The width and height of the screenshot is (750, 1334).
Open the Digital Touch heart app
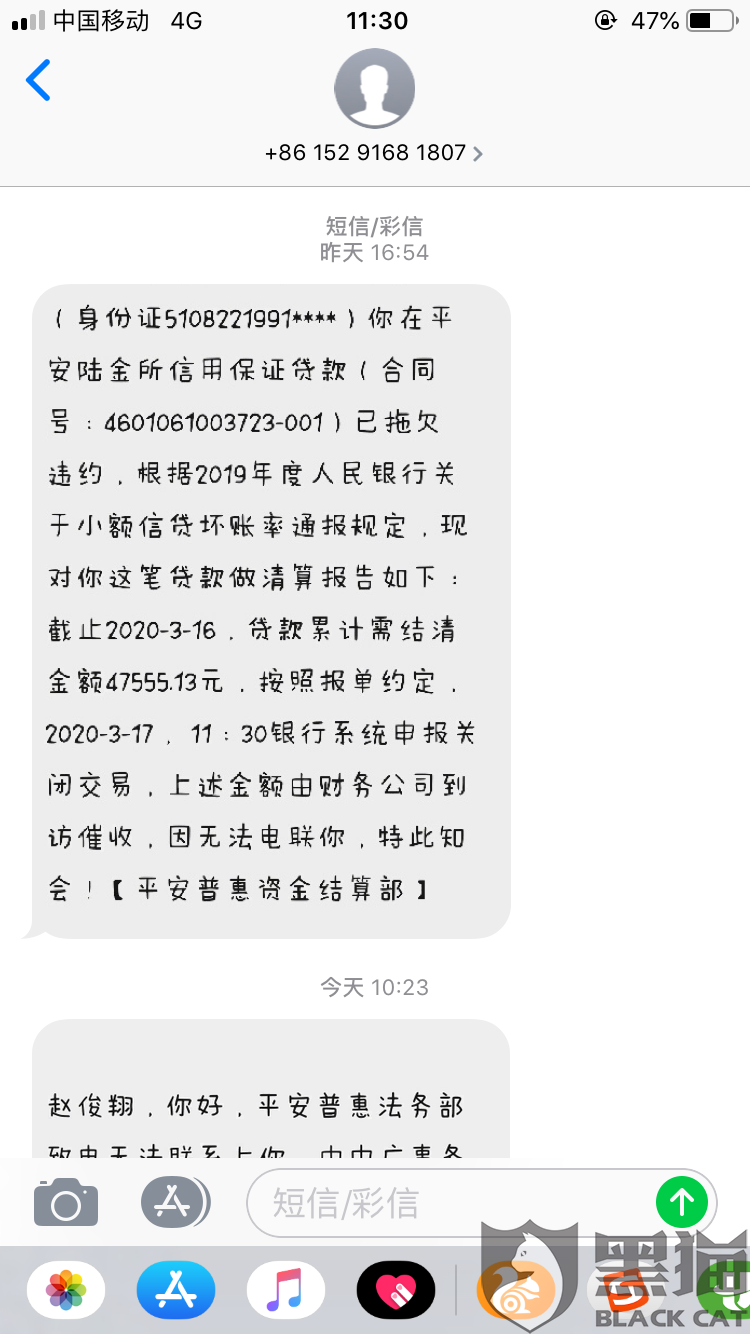[396, 1289]
